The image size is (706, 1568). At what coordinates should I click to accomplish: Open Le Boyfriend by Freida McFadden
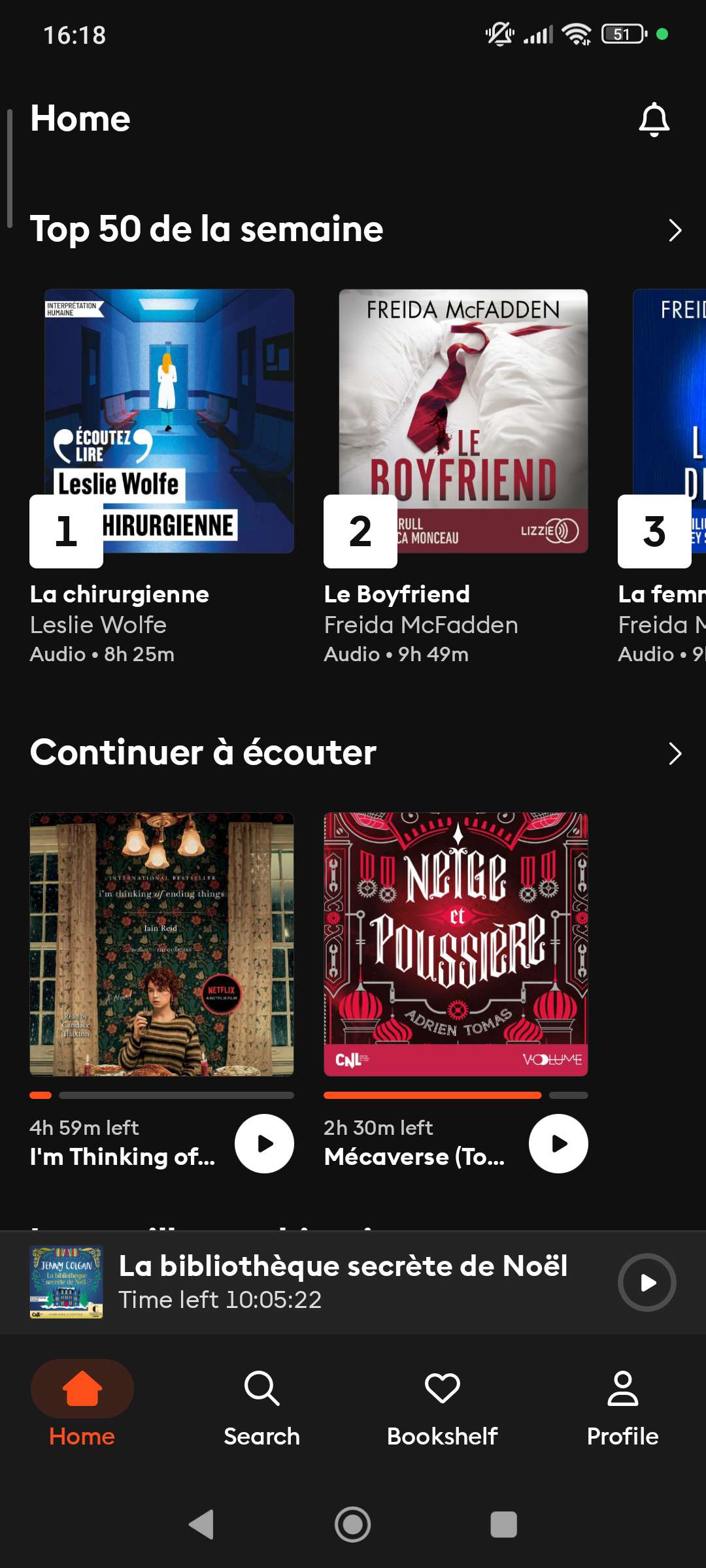[463, 421]
